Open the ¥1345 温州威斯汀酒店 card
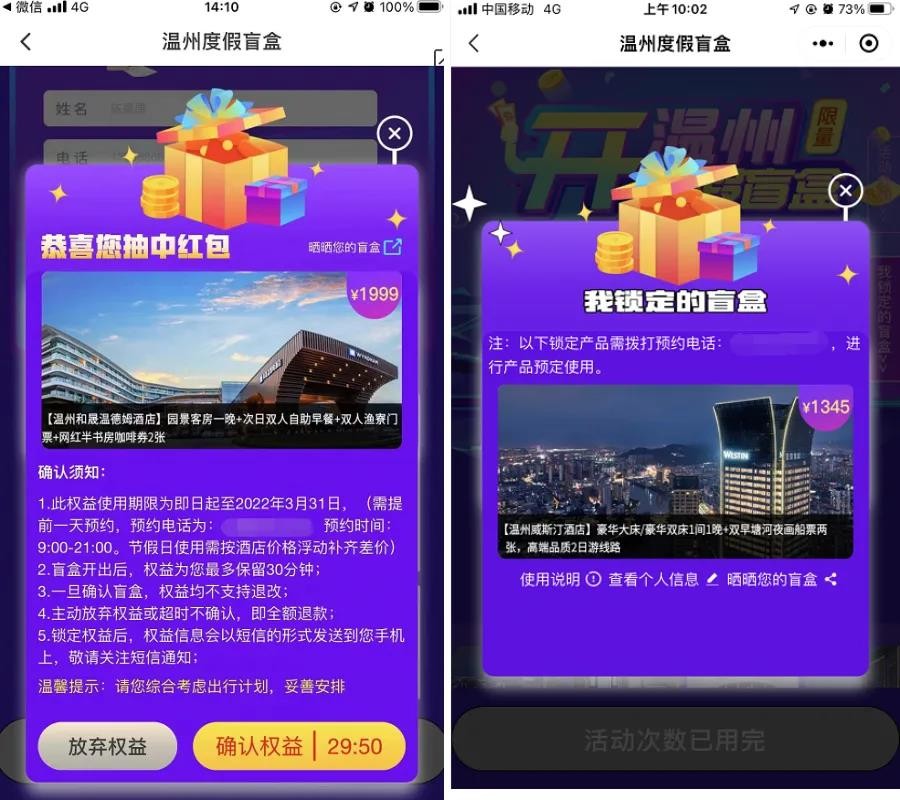The height and width of the screenshot is (800, 900). pyautogui.click(x=675, y=471)
